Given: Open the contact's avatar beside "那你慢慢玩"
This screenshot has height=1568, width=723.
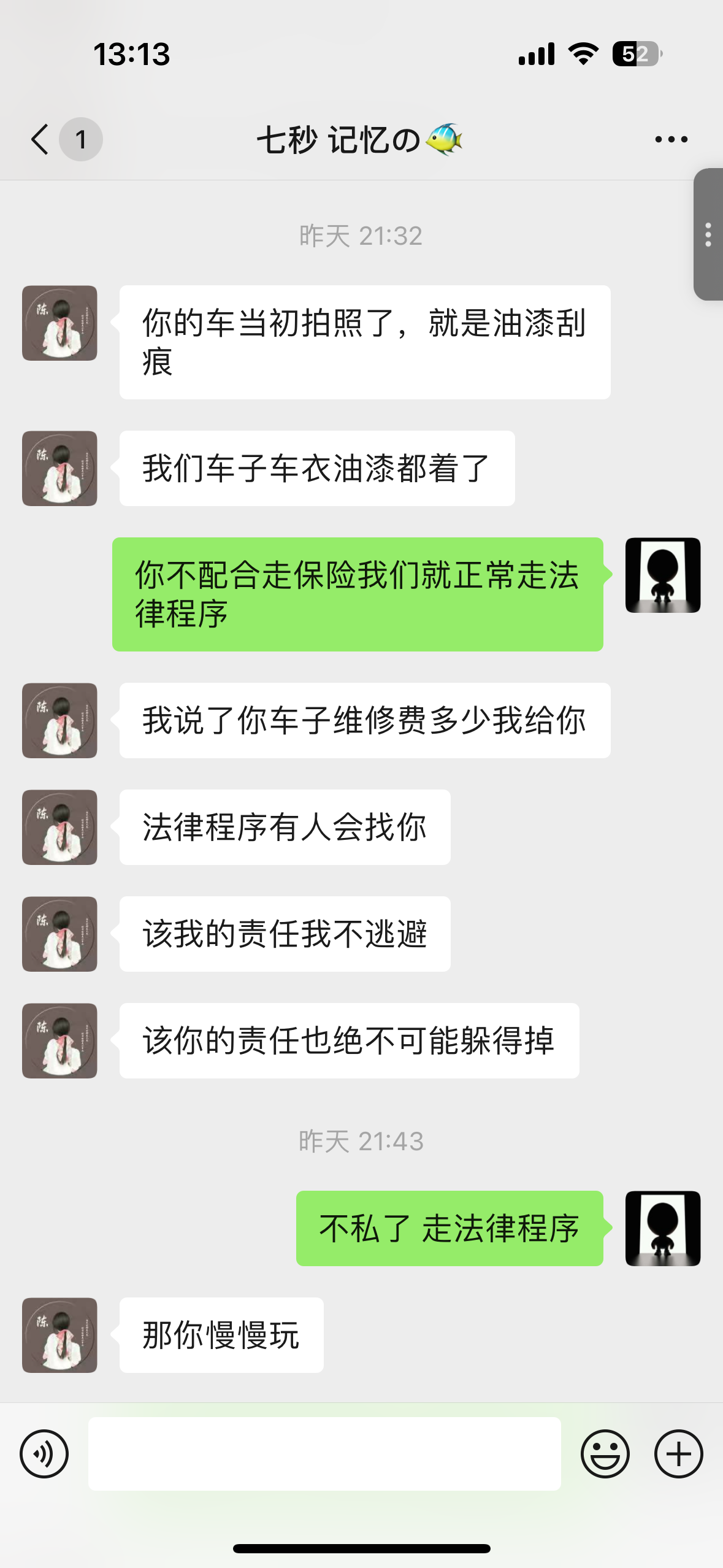Looking at the screenshot, I should click(x=59, y=1335).
